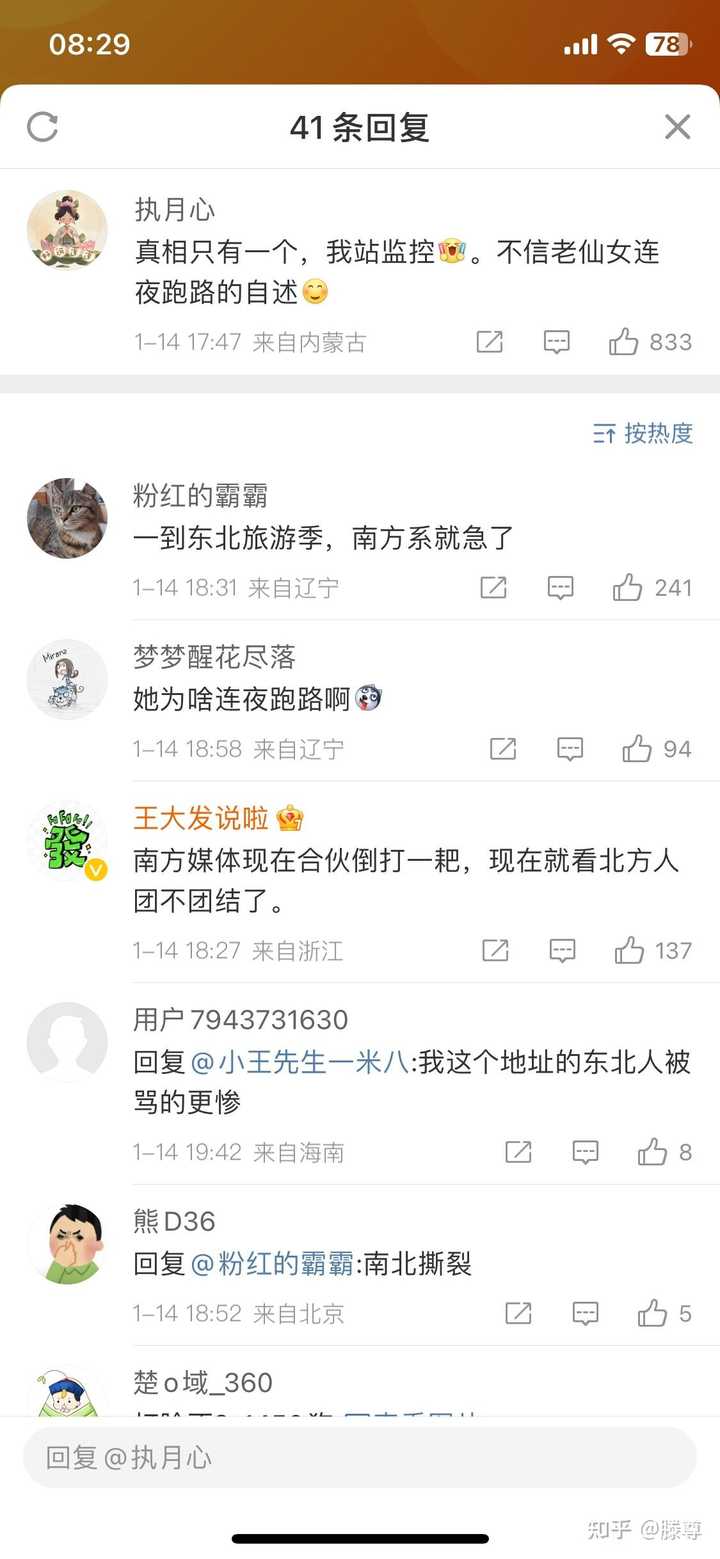
Task: Like 梦梦醒花尽落's reply with 94 likes
Action: (x=637, y=749)
